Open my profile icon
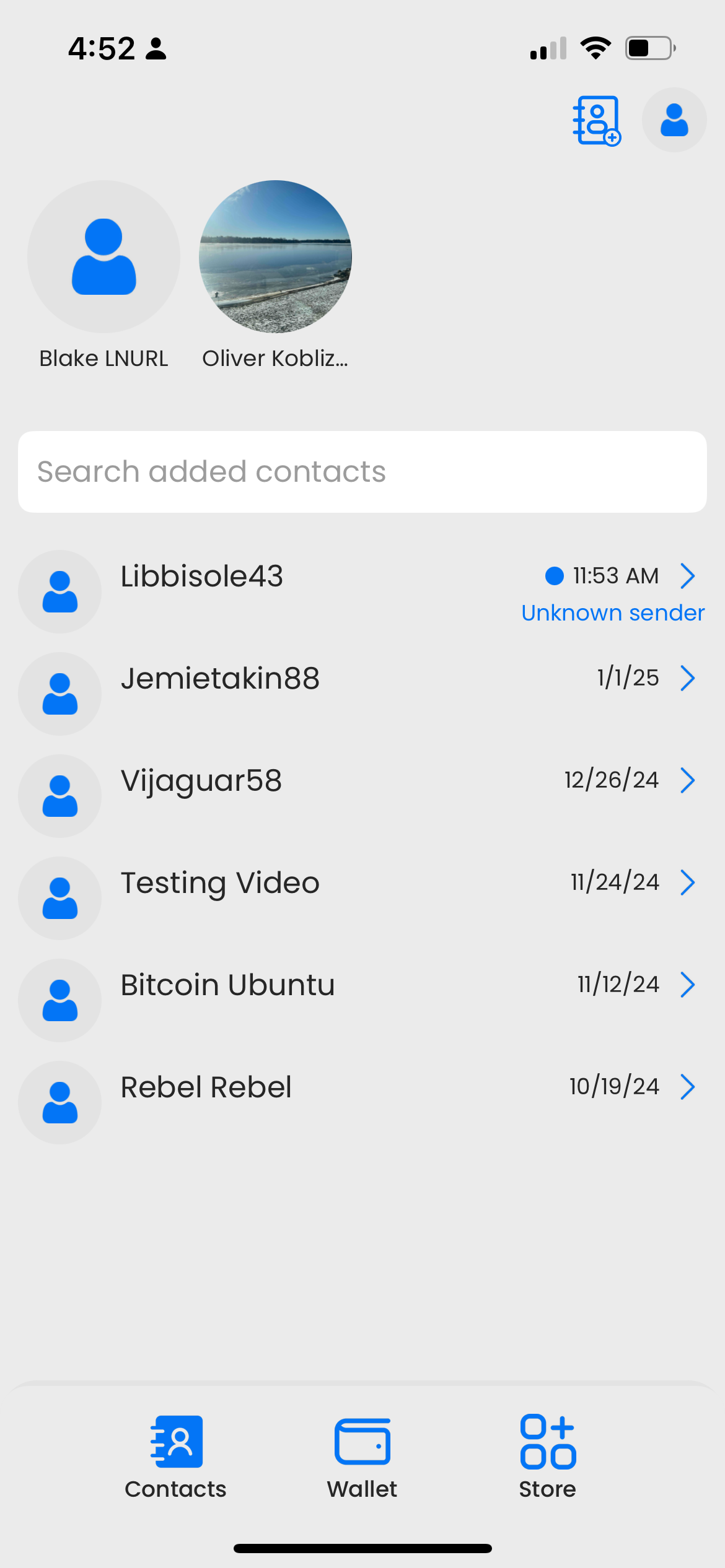Screen dimensions: 725x1568 [674, 120]
